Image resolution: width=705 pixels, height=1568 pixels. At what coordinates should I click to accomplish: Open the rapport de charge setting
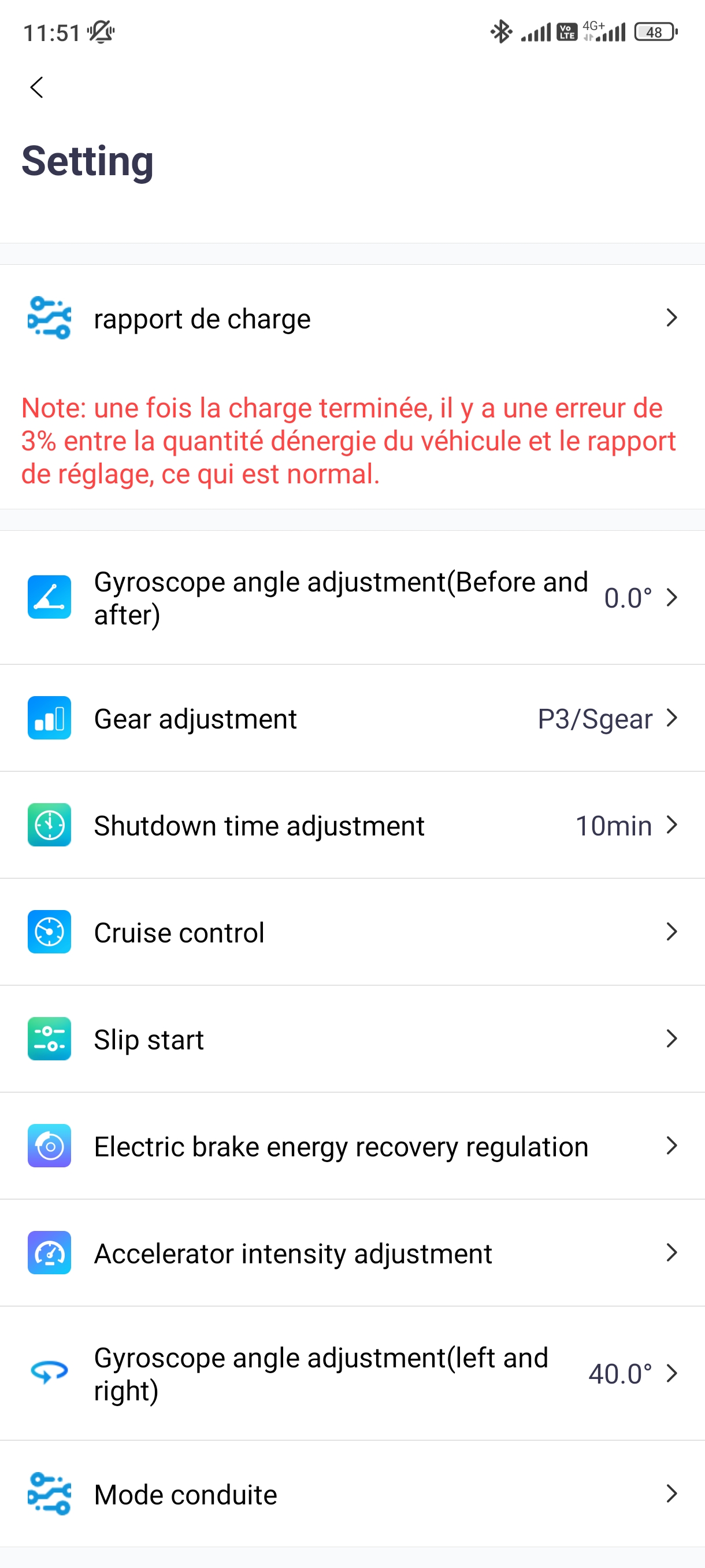coord(352,318)
